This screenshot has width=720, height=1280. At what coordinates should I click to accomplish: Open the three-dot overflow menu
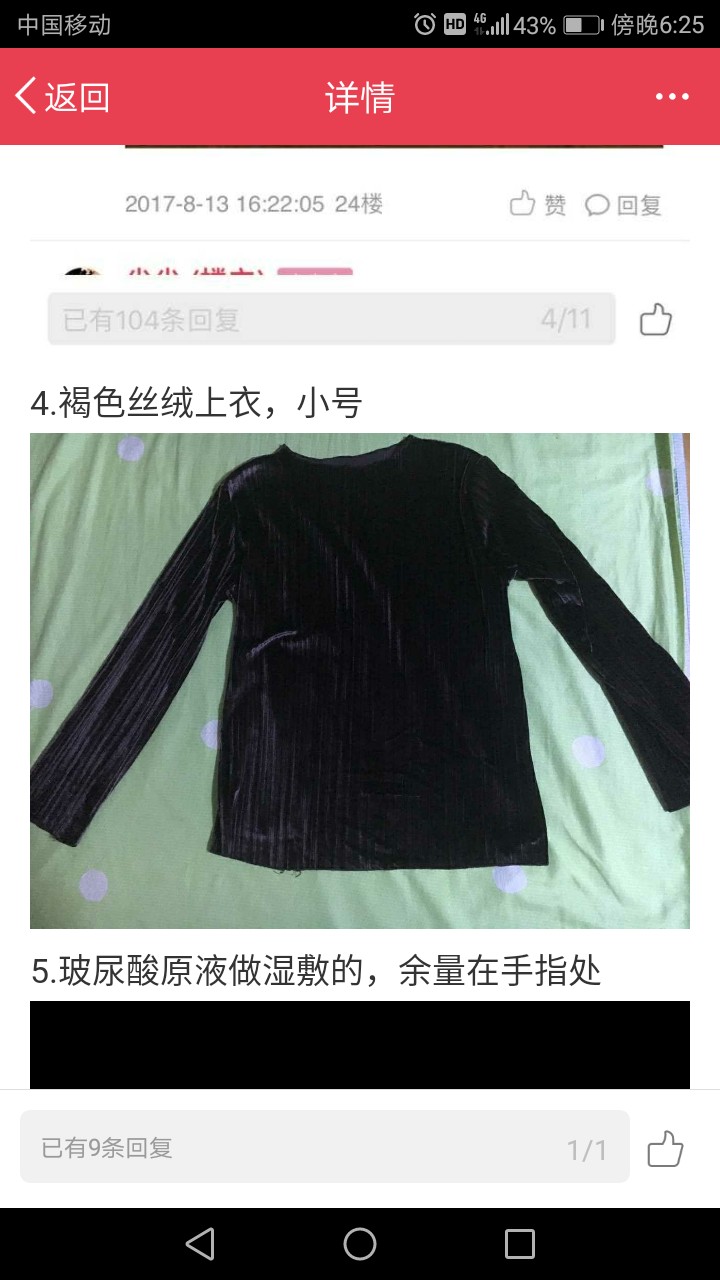[672, 97]
